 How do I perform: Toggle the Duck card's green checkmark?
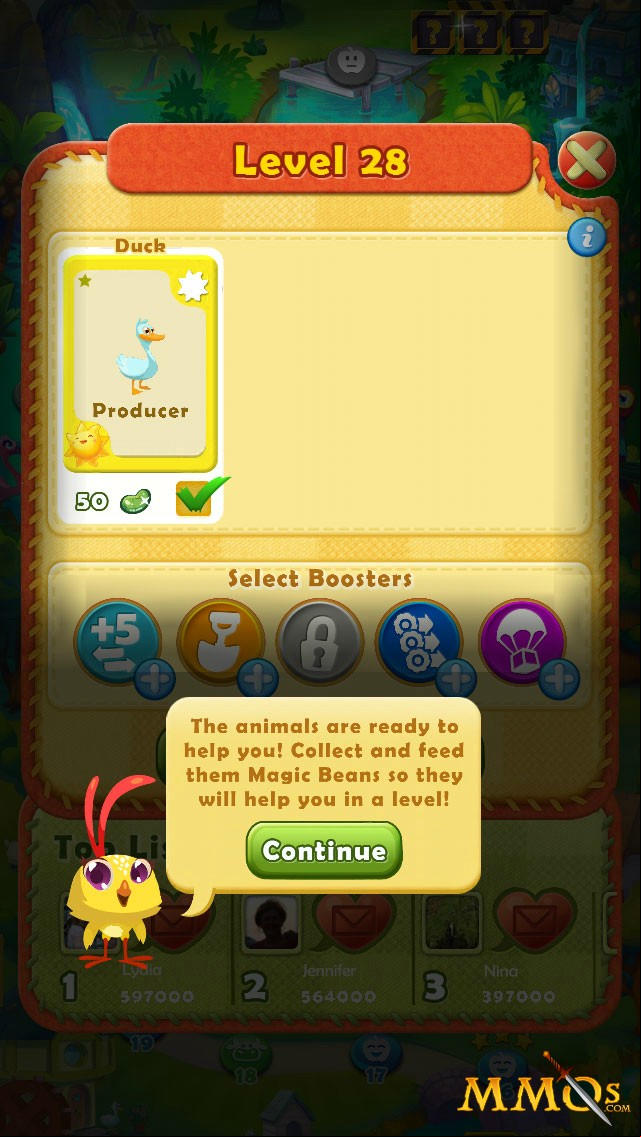(198, 497)
